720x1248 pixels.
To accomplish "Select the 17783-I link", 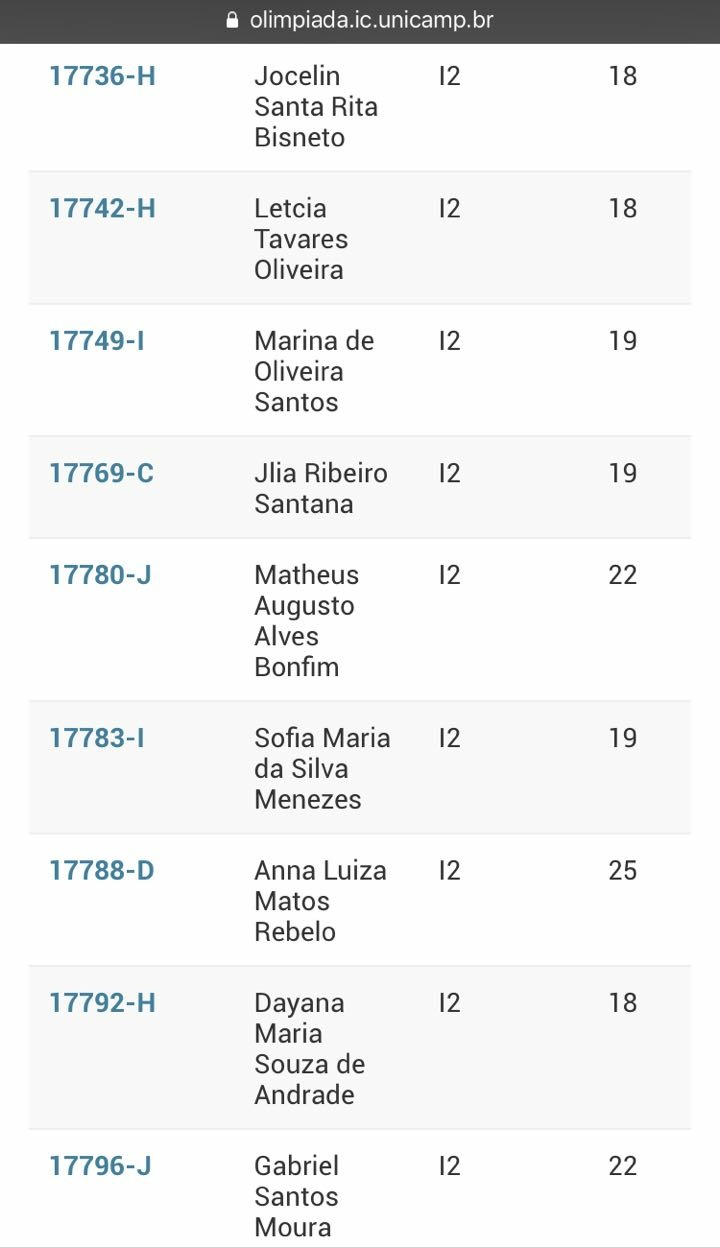I will tap(97, 738).
